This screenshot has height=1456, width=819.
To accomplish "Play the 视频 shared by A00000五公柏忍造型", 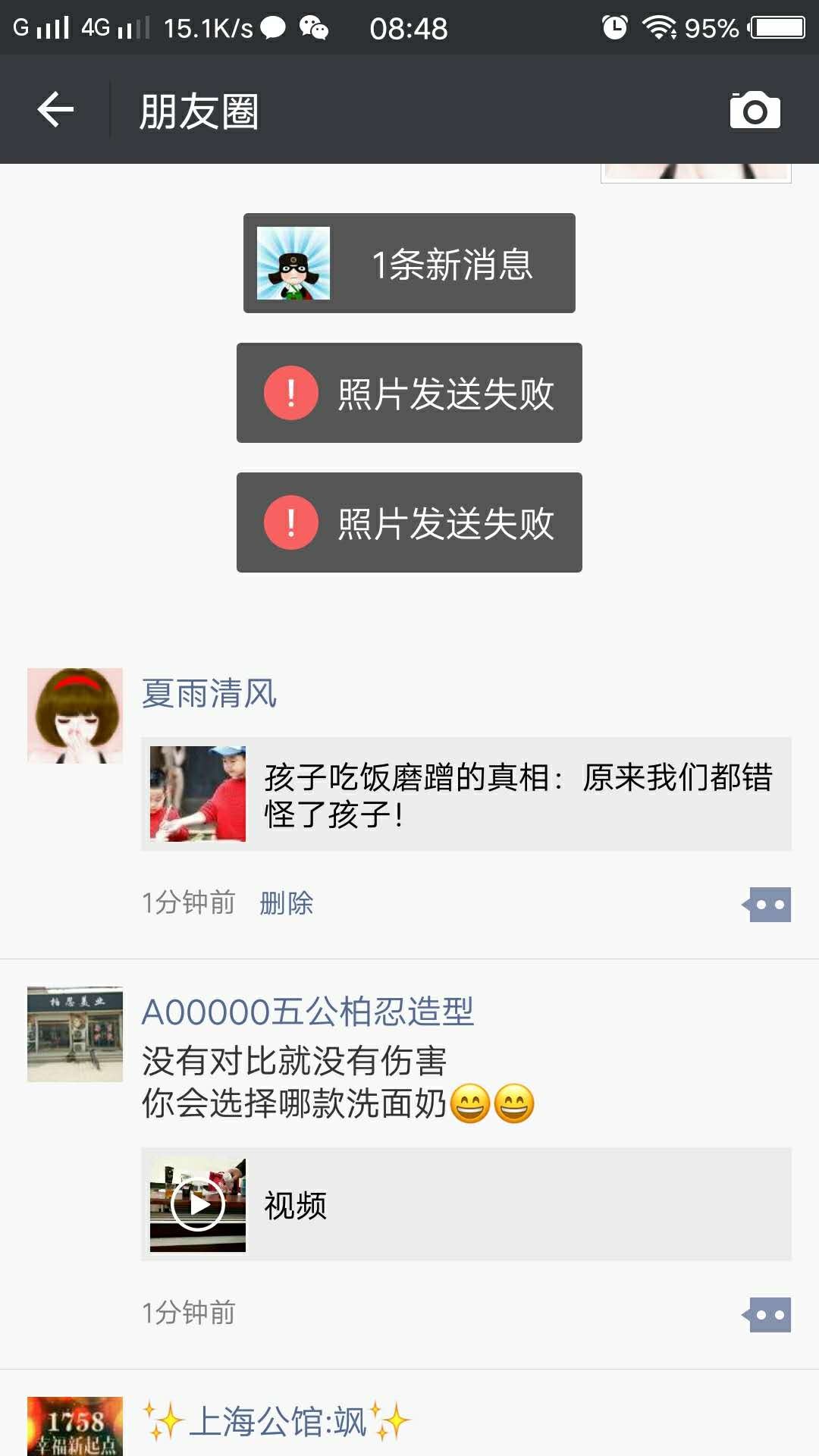I will (198, 1204).
